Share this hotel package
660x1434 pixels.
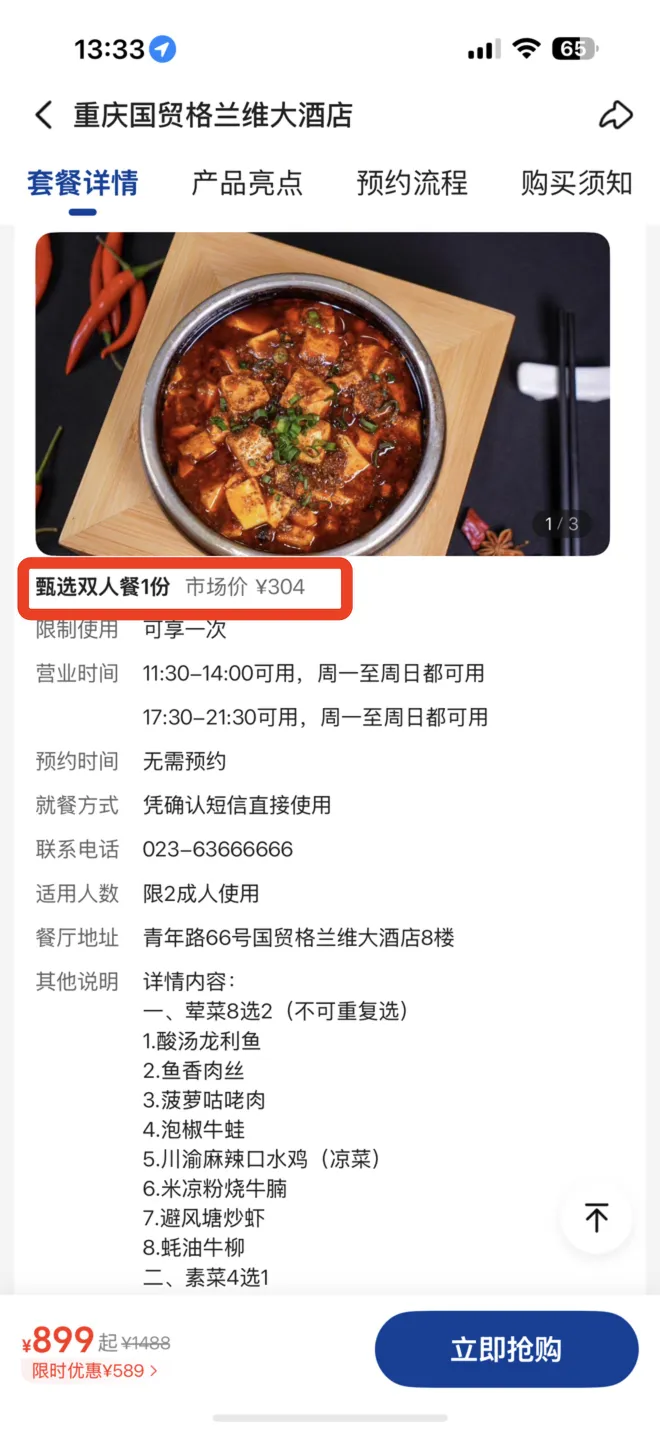[615, 115]
